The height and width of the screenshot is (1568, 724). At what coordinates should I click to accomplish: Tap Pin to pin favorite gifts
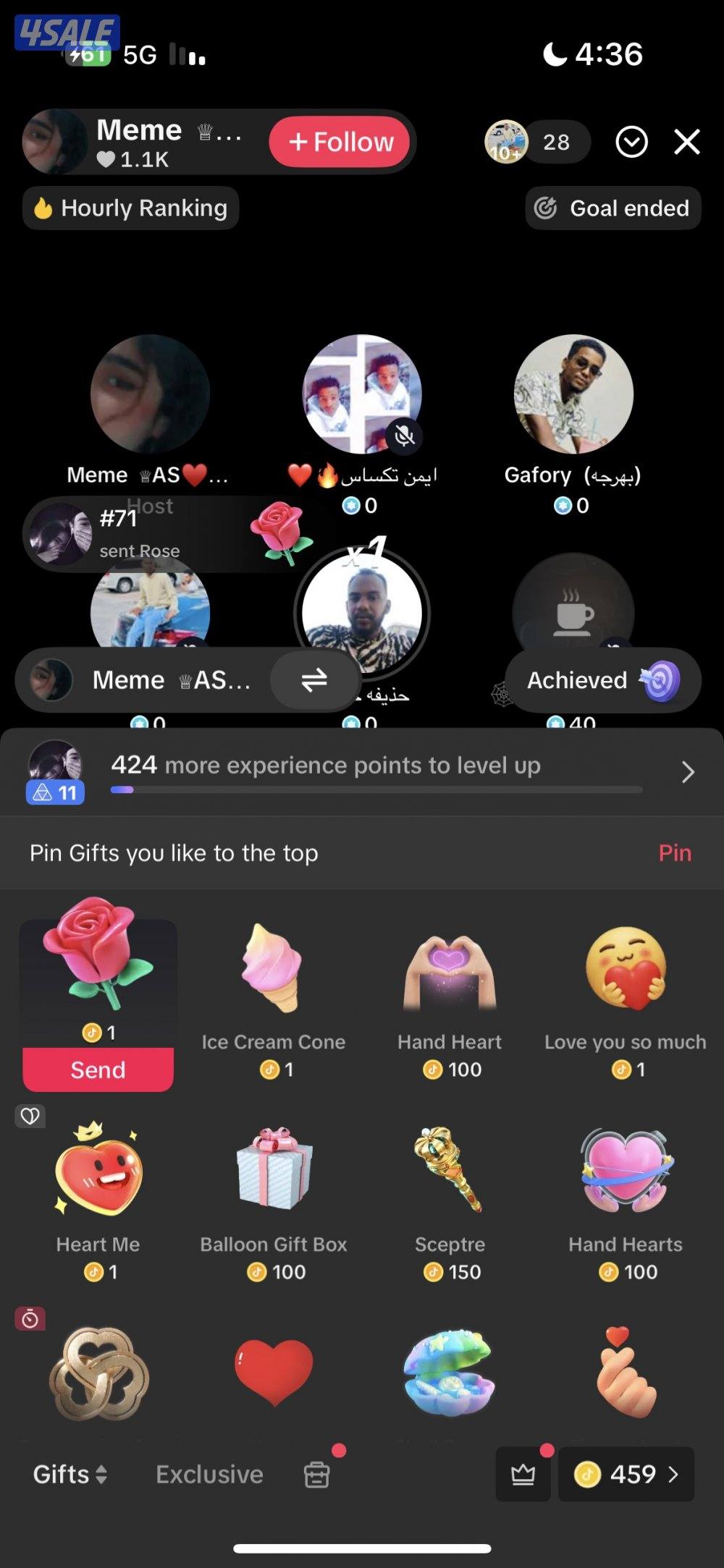(675, 853)
